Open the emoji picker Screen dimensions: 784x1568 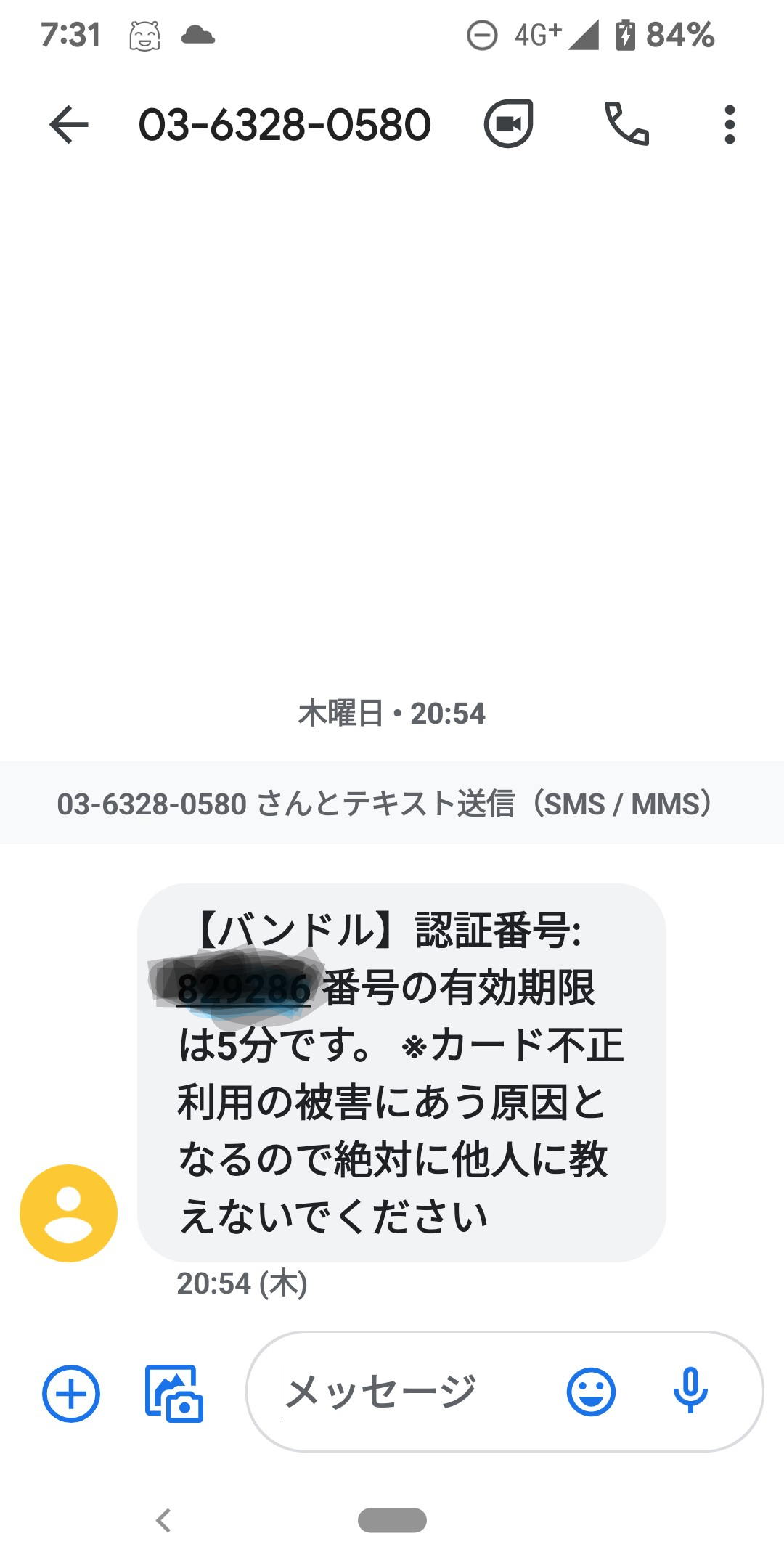(x=591, y=1392)
